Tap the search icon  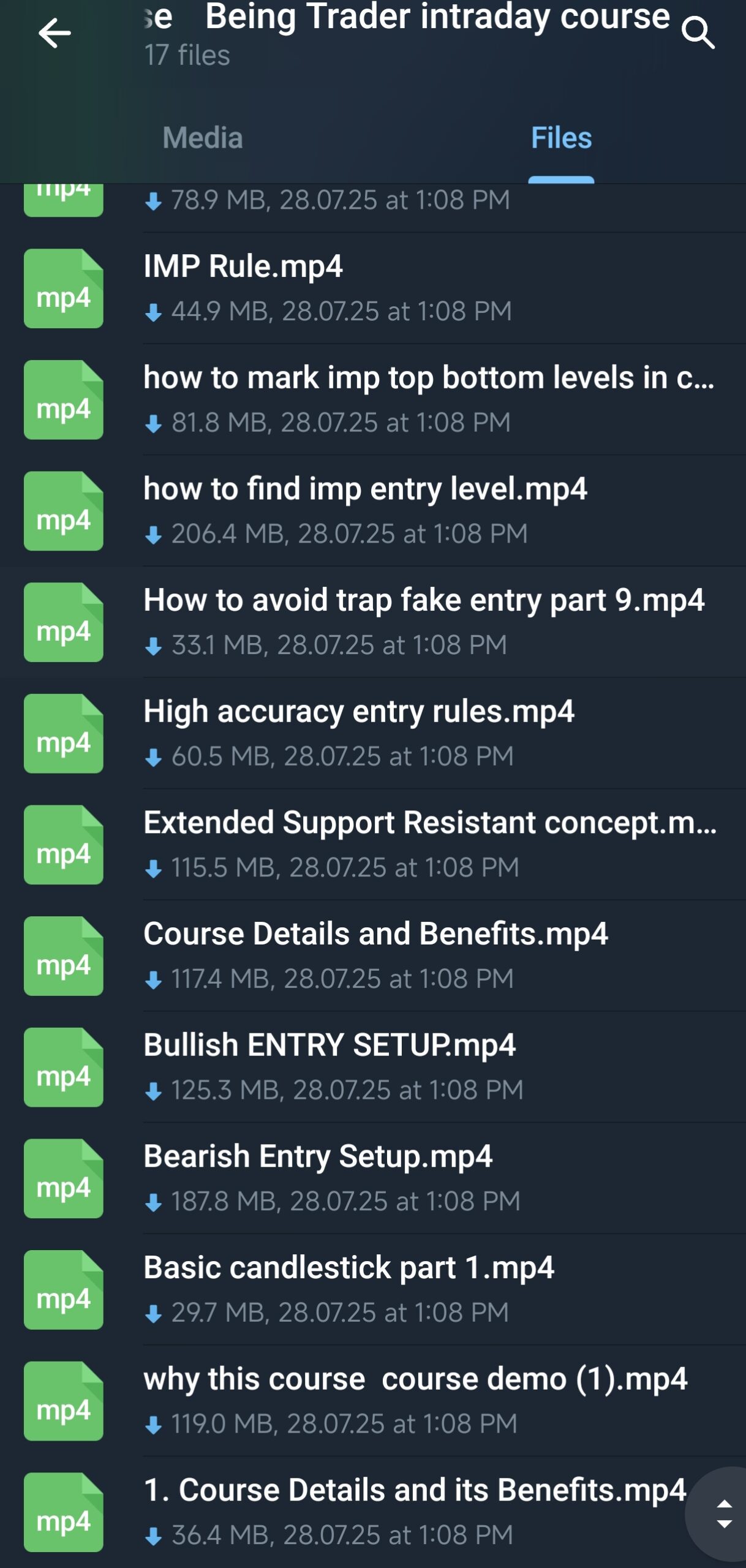point(700,35)
